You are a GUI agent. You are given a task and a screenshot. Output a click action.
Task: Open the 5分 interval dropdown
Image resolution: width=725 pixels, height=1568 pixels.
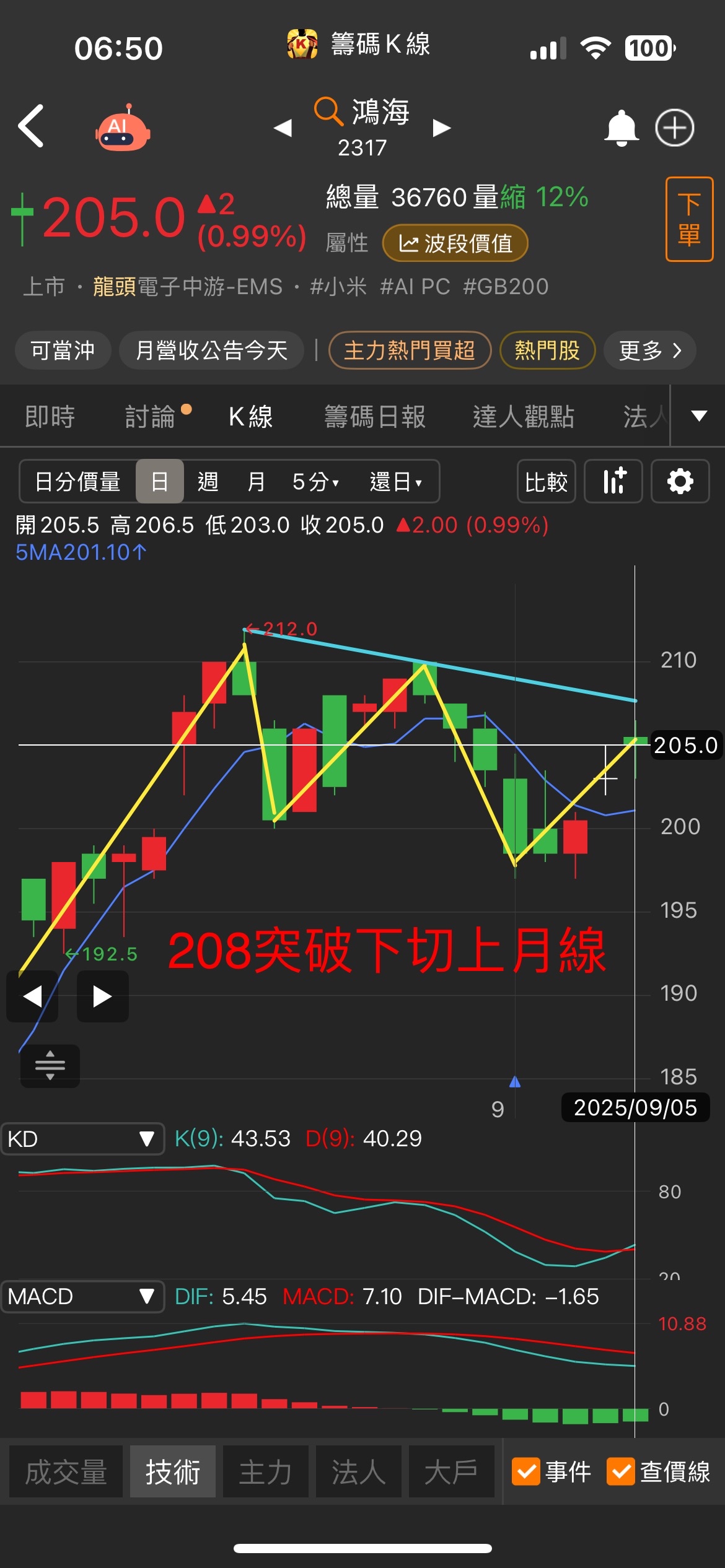tap(315, 481)
